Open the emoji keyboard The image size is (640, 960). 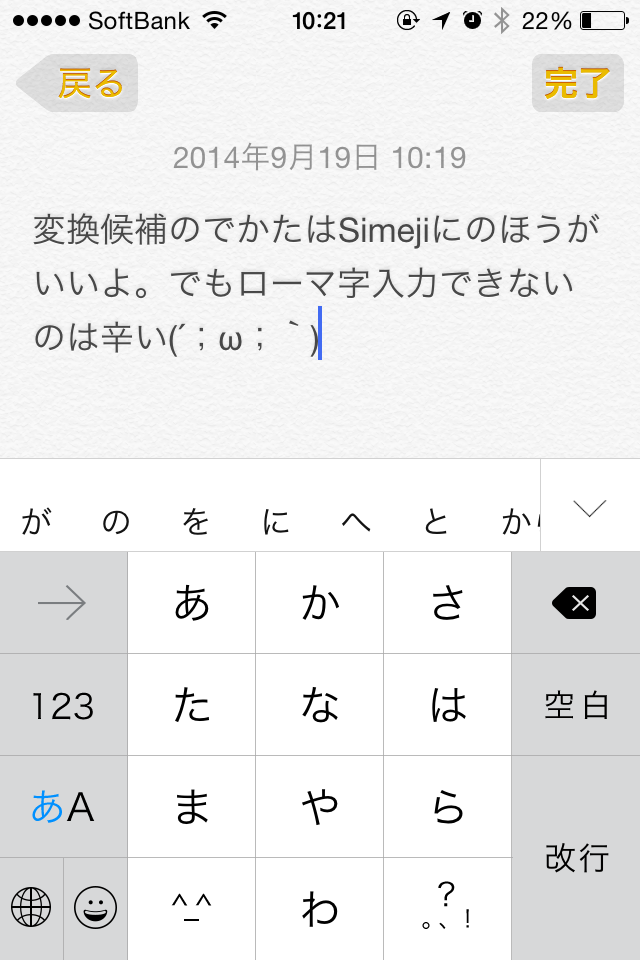[x=95, y=908]
